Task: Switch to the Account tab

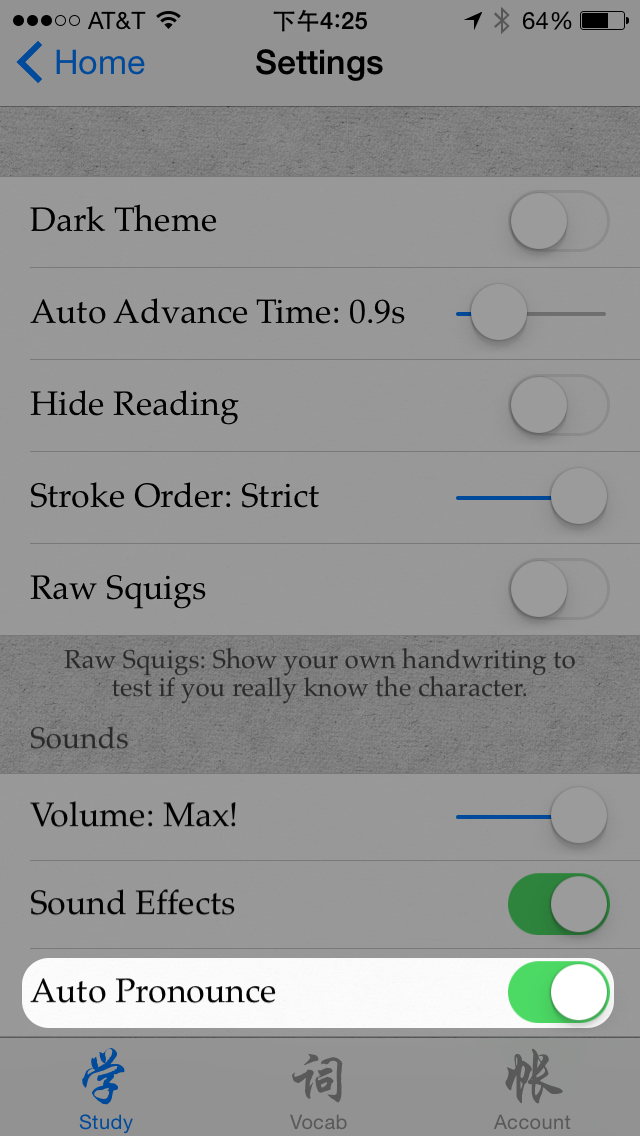Action: point(532,1090)
